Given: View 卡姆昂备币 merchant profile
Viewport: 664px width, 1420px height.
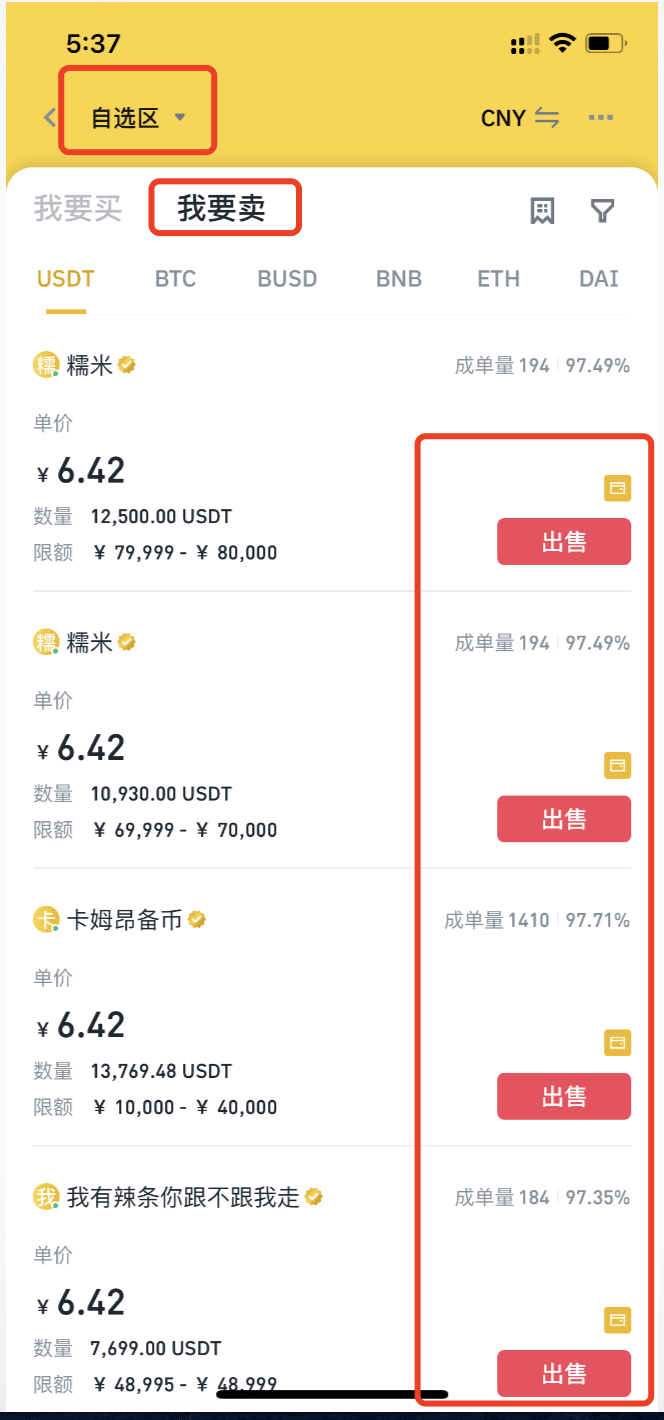Looking at the screenshot, I should click(x=124, y=920).
